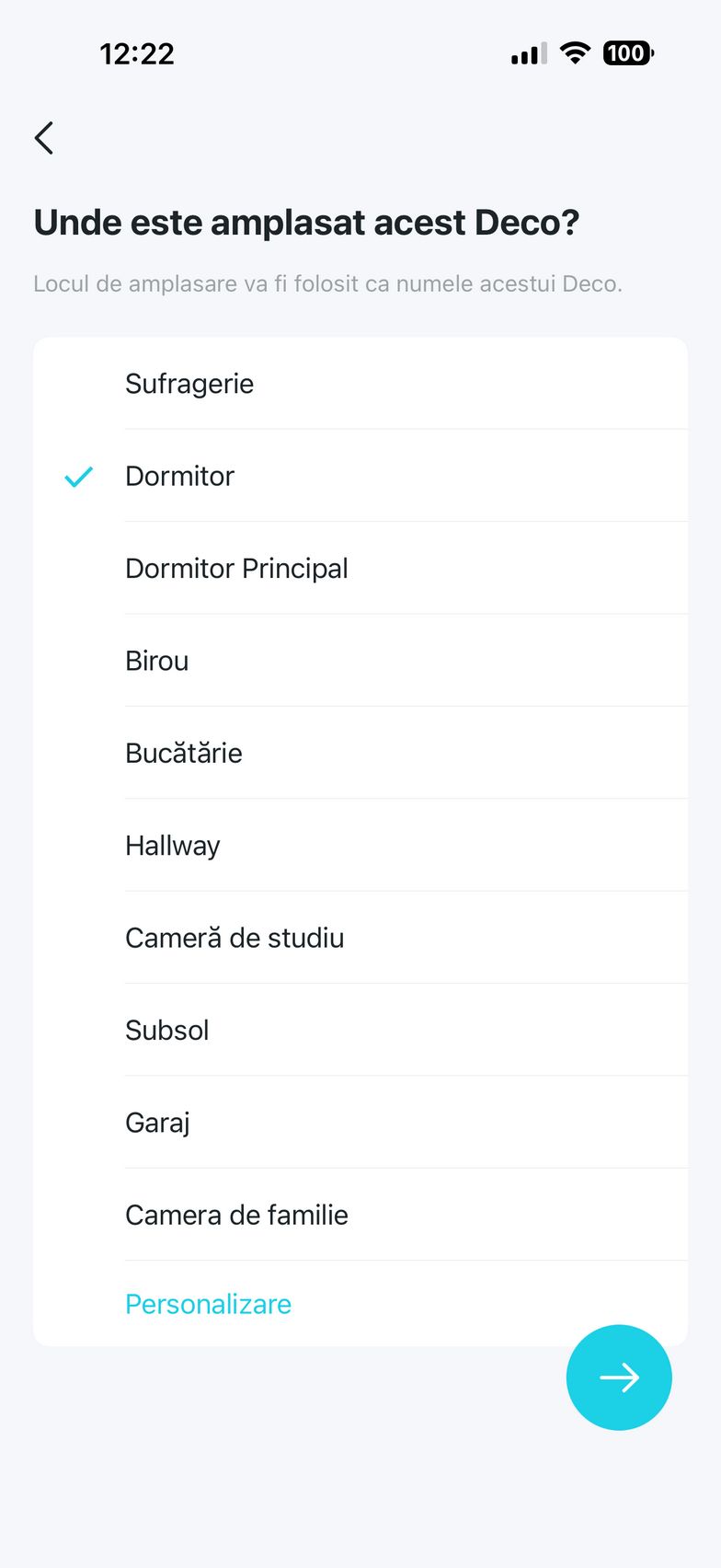Open Personalizare to enter a custom name
This screenshot has width=721, height=1568.
(208, 1304)
